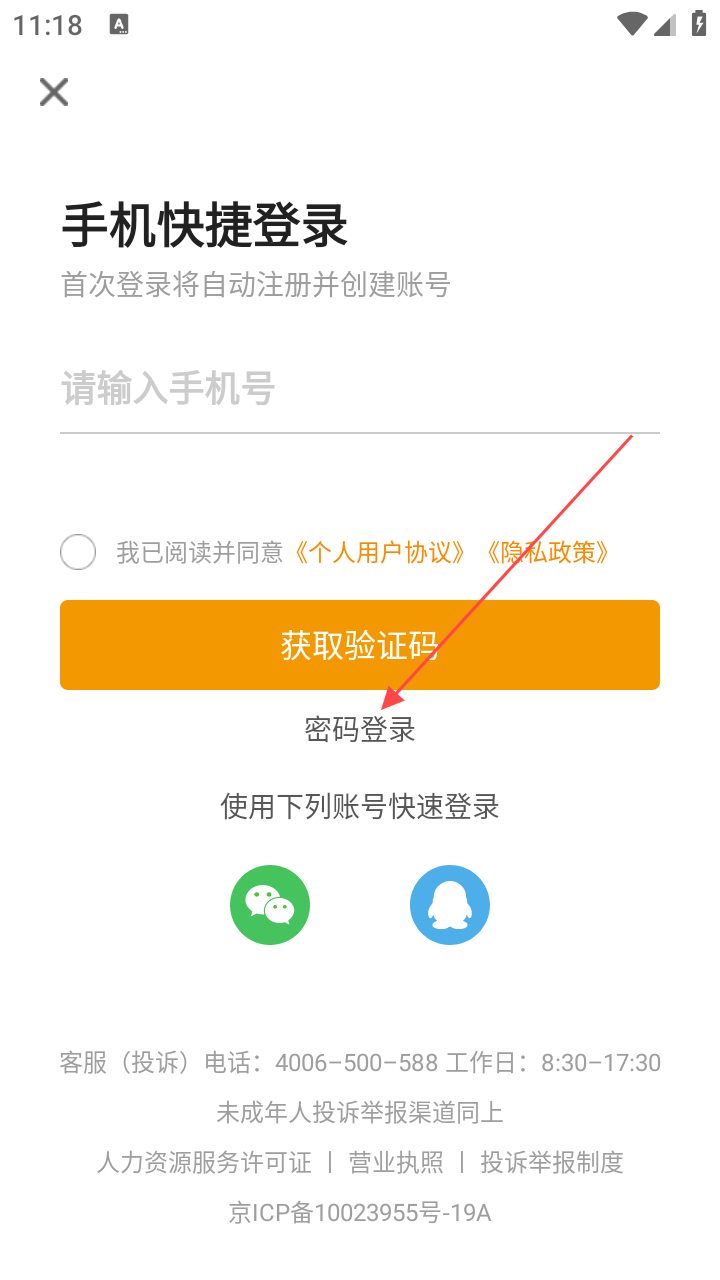Open the 《隐私政策》 link
Image resolution: width=720 pixels, height=1280 pixels.
[547, 552]
